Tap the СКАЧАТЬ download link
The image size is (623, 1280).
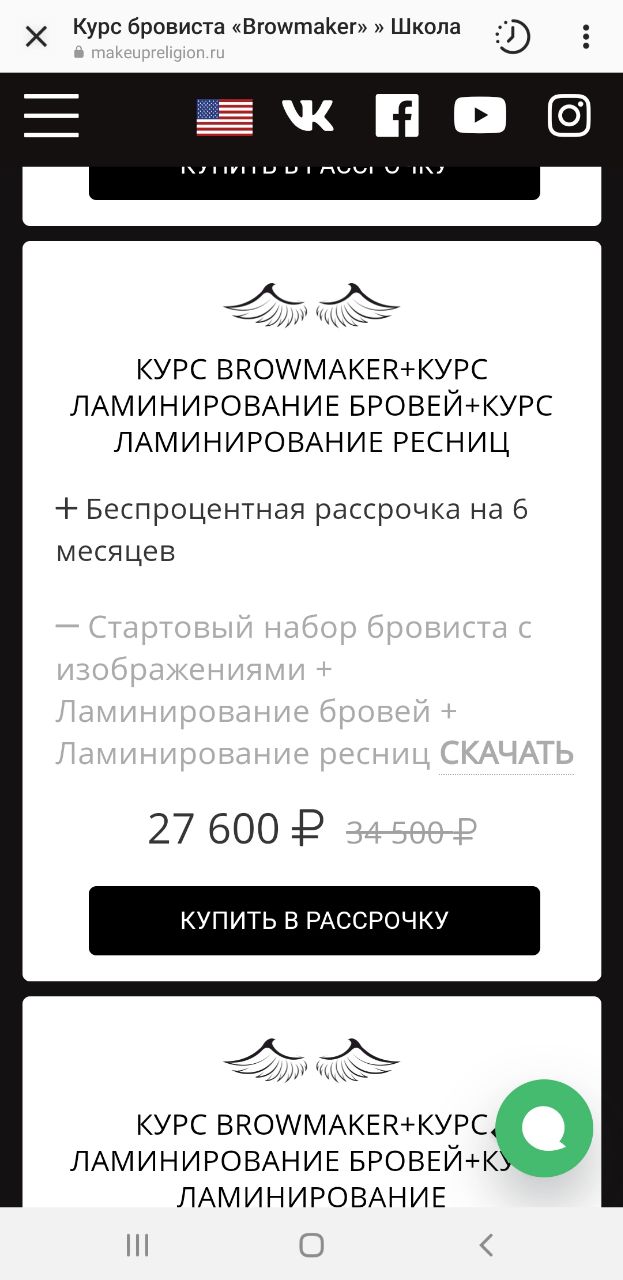coord(506,753)
